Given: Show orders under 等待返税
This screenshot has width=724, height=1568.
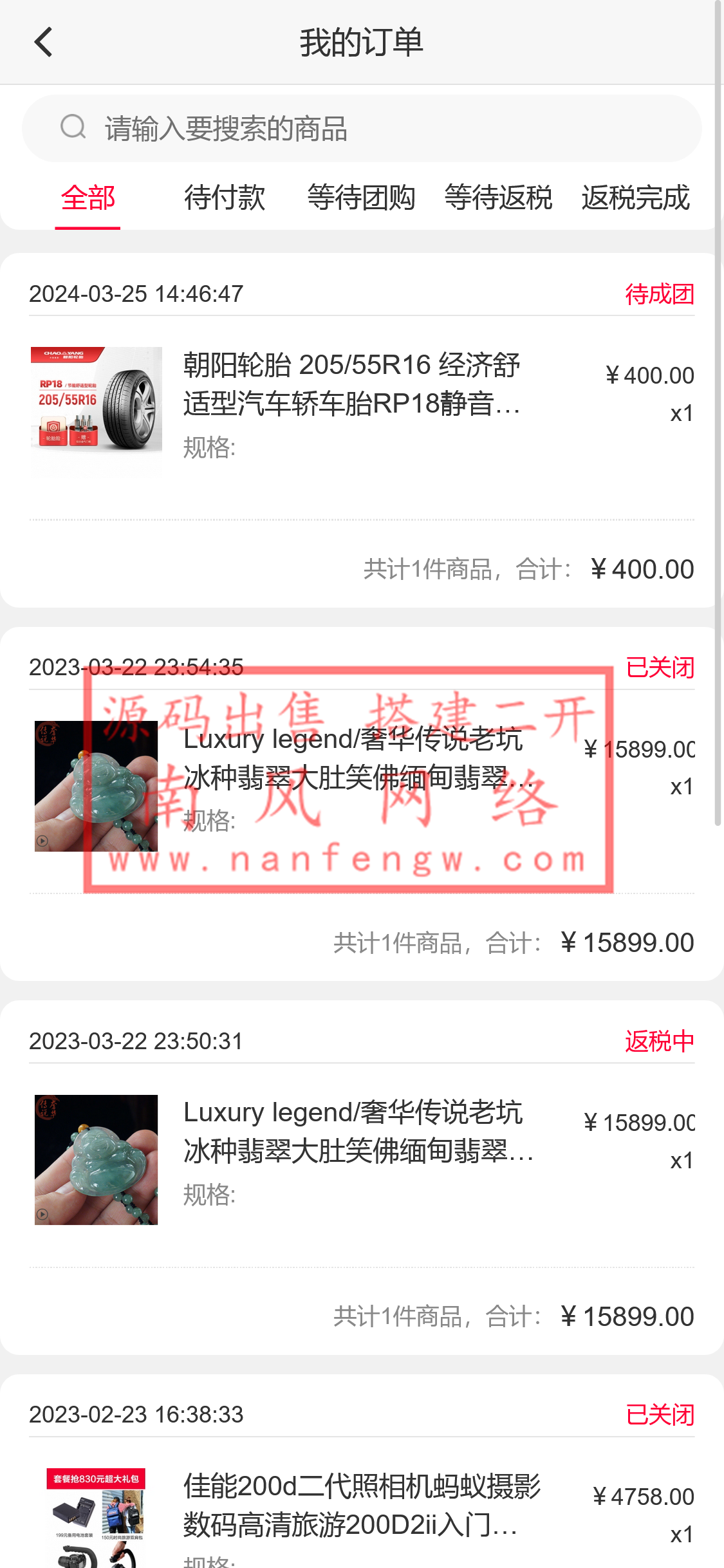Looking at the screenshot, I should (498, 198).
